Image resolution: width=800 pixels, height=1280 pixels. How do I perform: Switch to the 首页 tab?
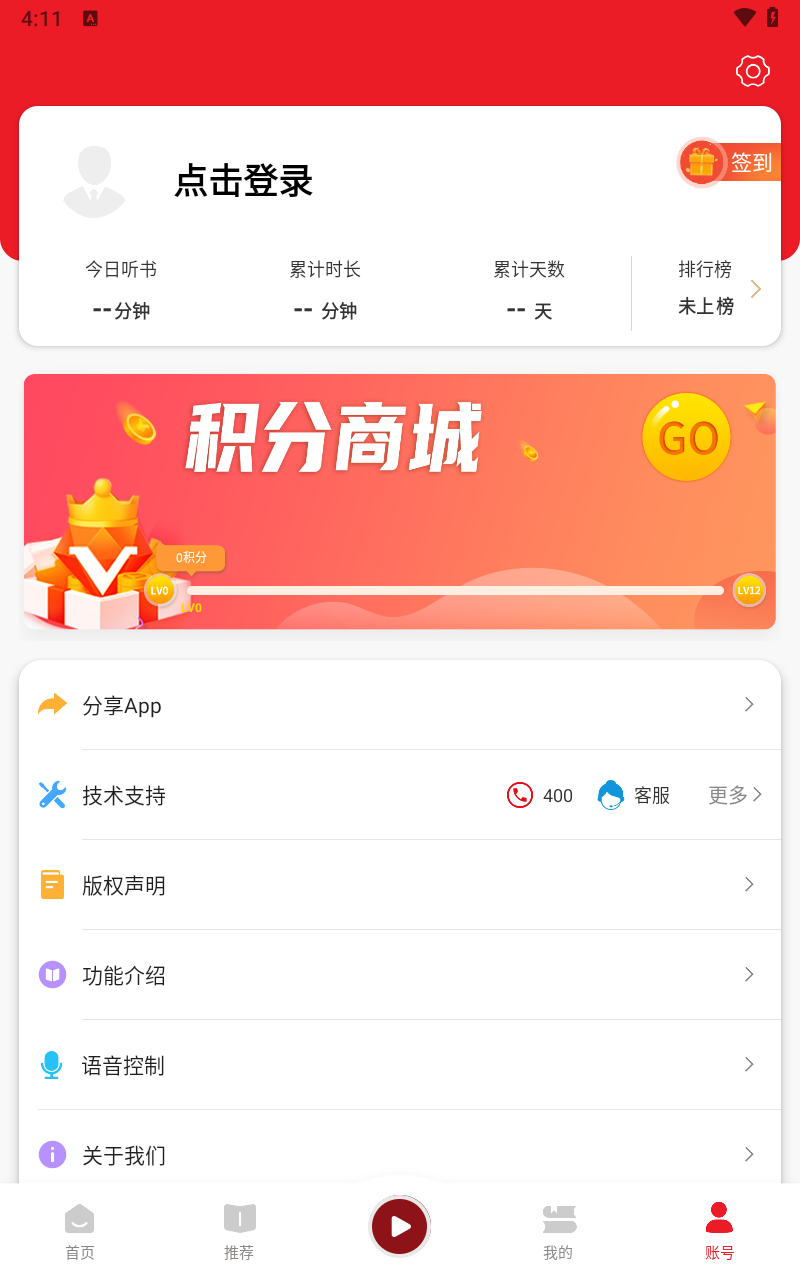[x=80, y=1232]
